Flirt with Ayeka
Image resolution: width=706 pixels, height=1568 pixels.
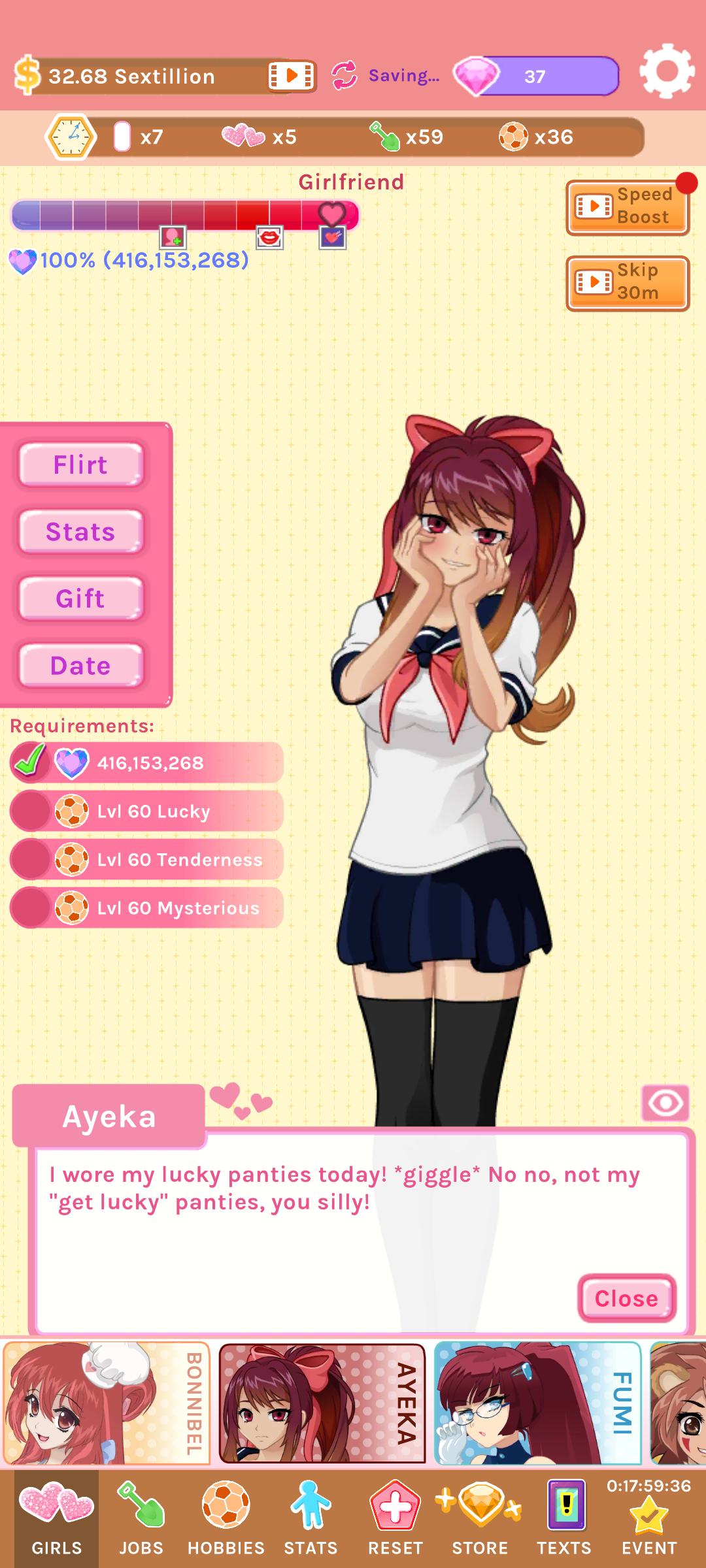click(x=81, y=465)
